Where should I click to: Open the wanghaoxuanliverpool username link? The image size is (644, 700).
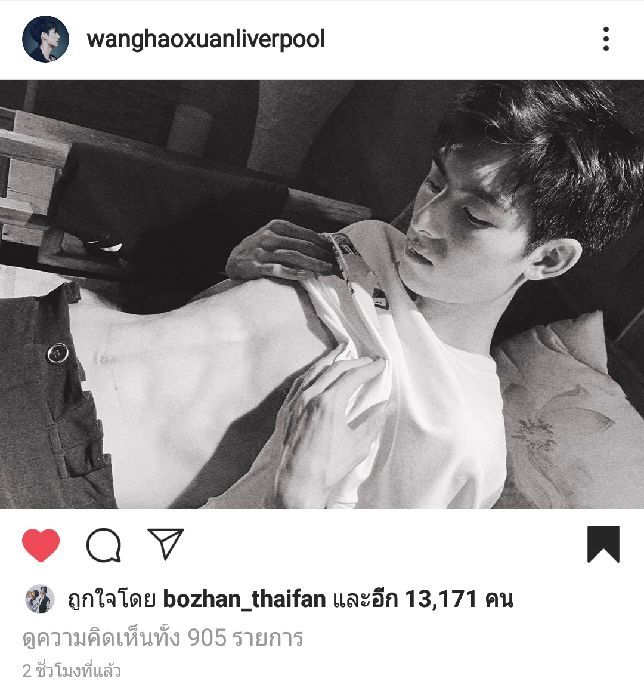(206, 40)
